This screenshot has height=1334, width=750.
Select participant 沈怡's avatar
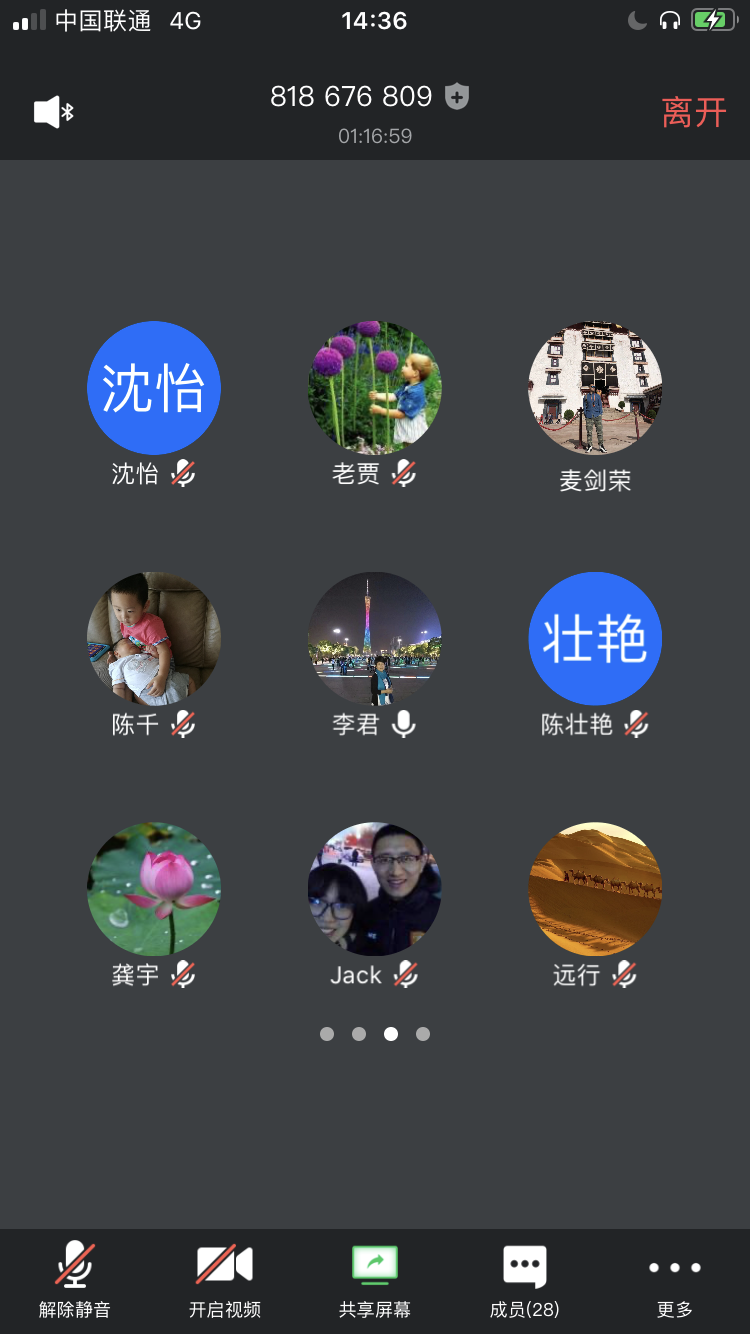(154, 388)
